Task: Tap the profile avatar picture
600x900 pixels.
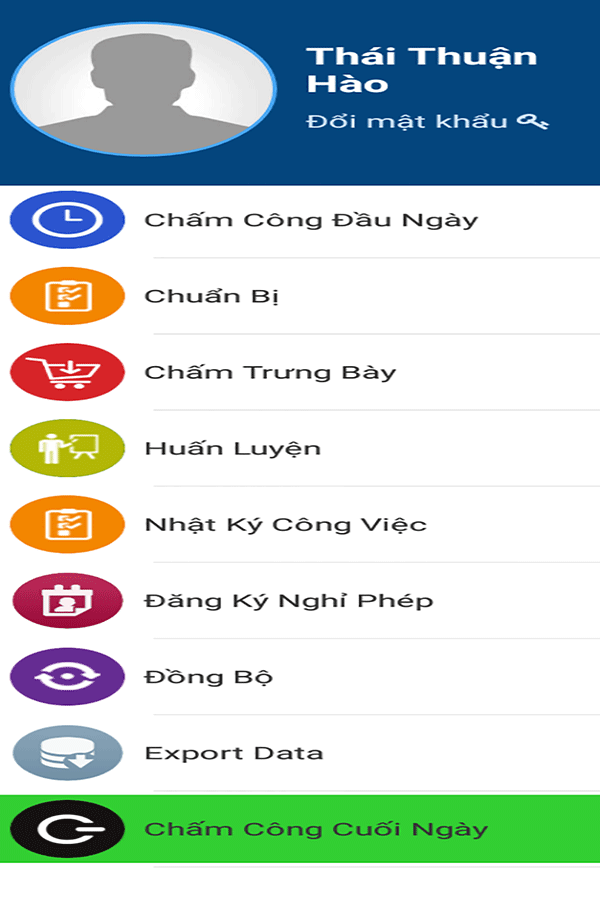Action: (x=143, y=89)
